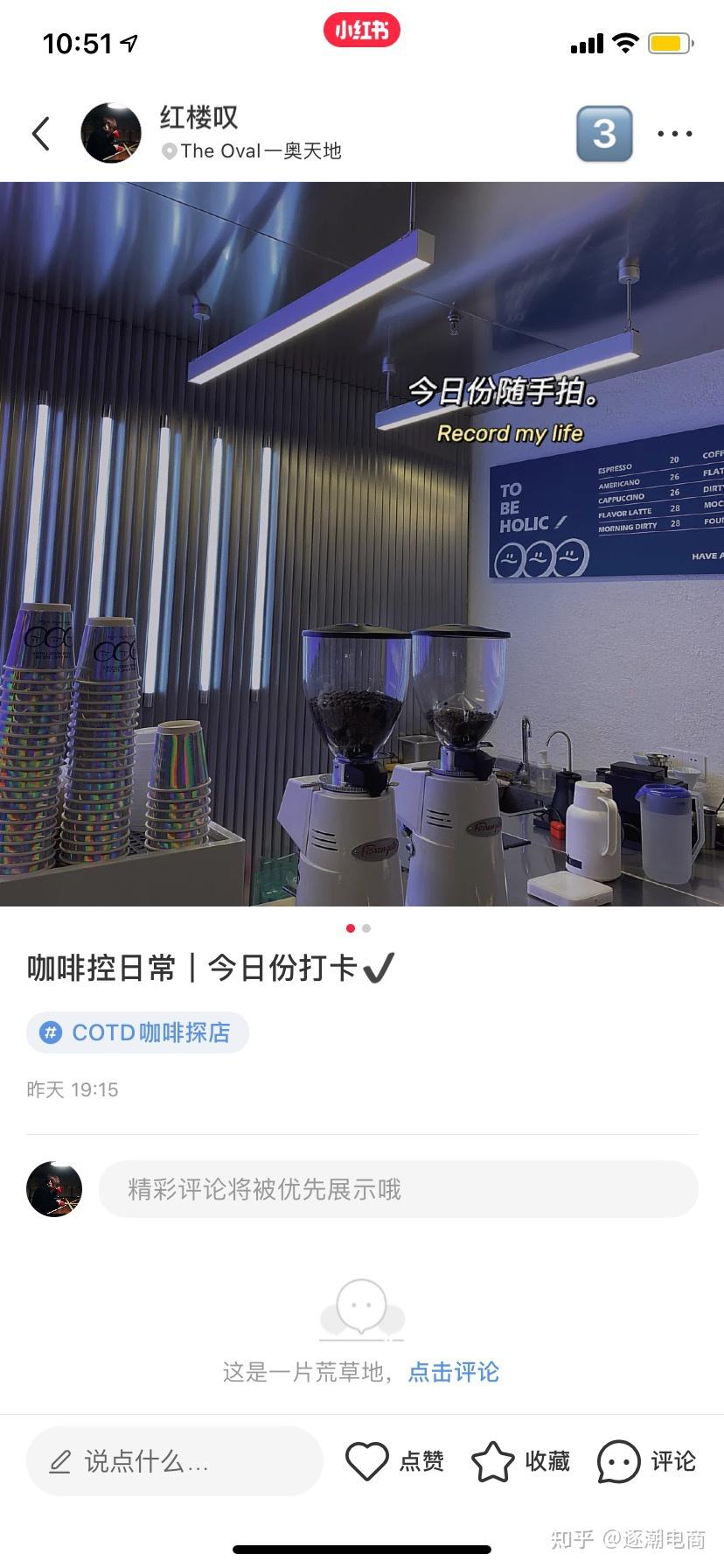724x1568 pixels.
Task: Tap the 点击评论 link
Action: click(x=453, y=1371)
